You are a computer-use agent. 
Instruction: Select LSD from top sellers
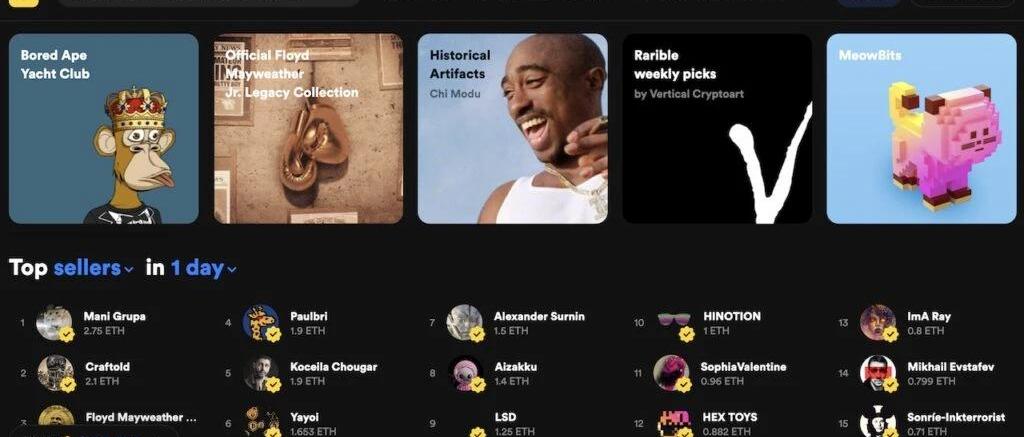pyautogui.click(x=505, y=417)
